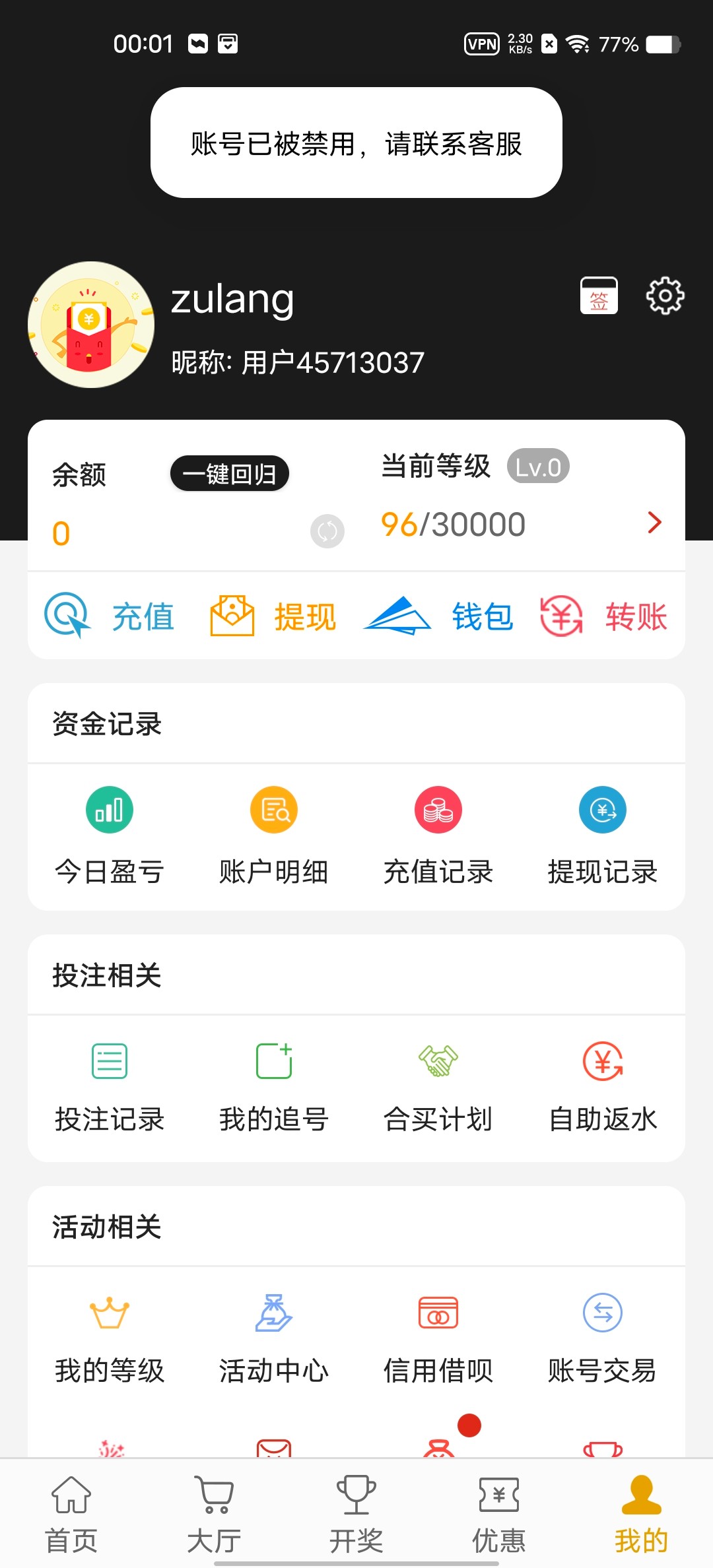This screenshot has height=1568, width=713.
Task: Open 自助返水 self-service rebate
Action: 603,1086
